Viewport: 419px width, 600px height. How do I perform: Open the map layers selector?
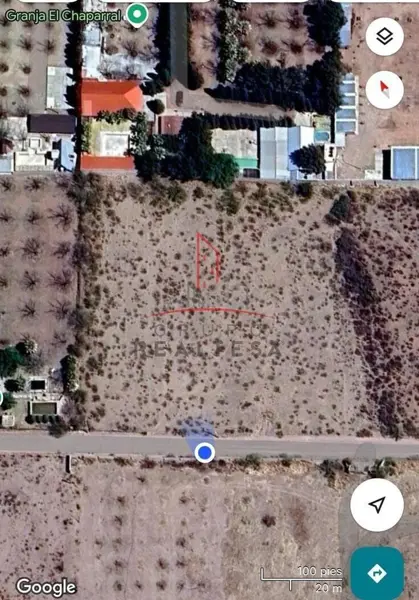click(x=384, y=37)
